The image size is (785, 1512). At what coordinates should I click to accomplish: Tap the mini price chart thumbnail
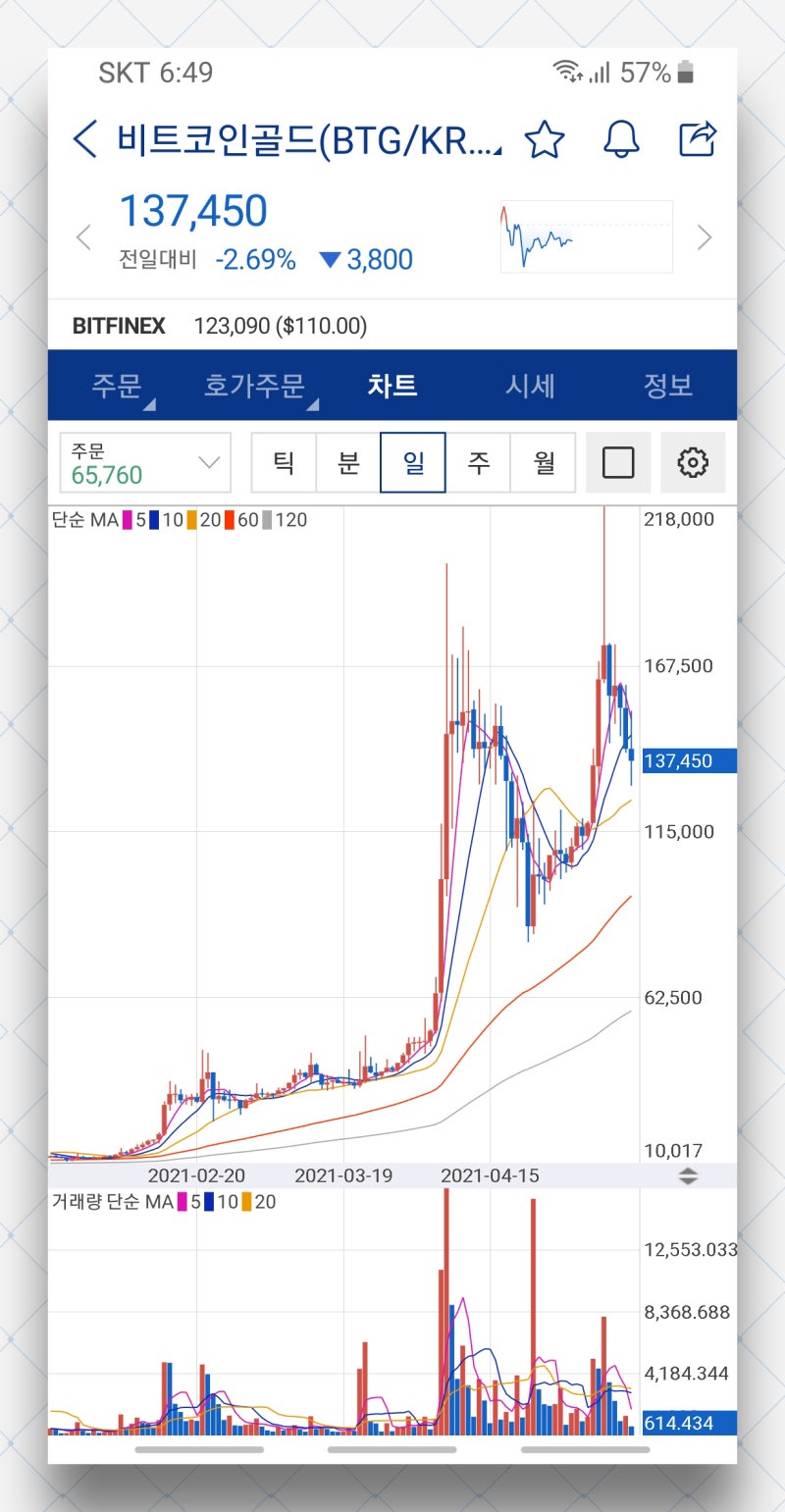point(585,235)
